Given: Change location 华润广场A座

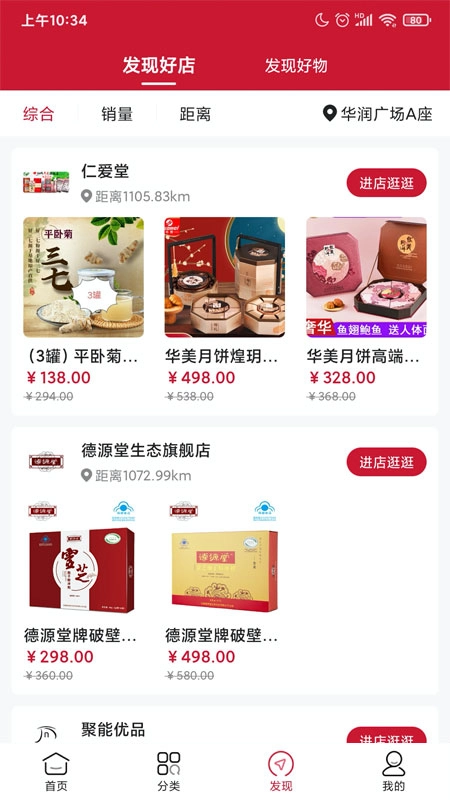Looking at the screenshot, I should click(x=378, y=113).
